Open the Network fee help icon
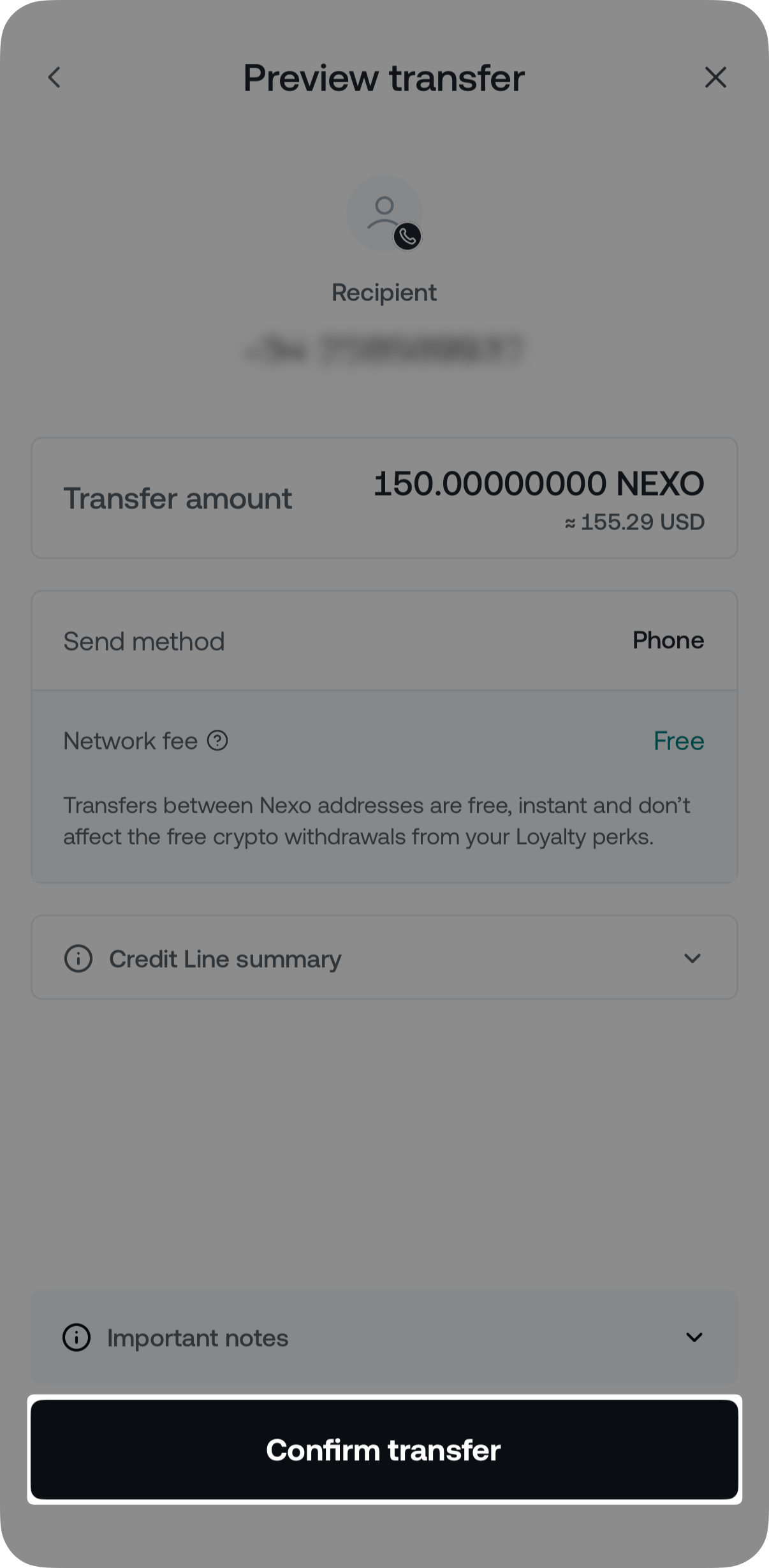The width and height of the screenshot is (769, 1568). click(217, 741)
